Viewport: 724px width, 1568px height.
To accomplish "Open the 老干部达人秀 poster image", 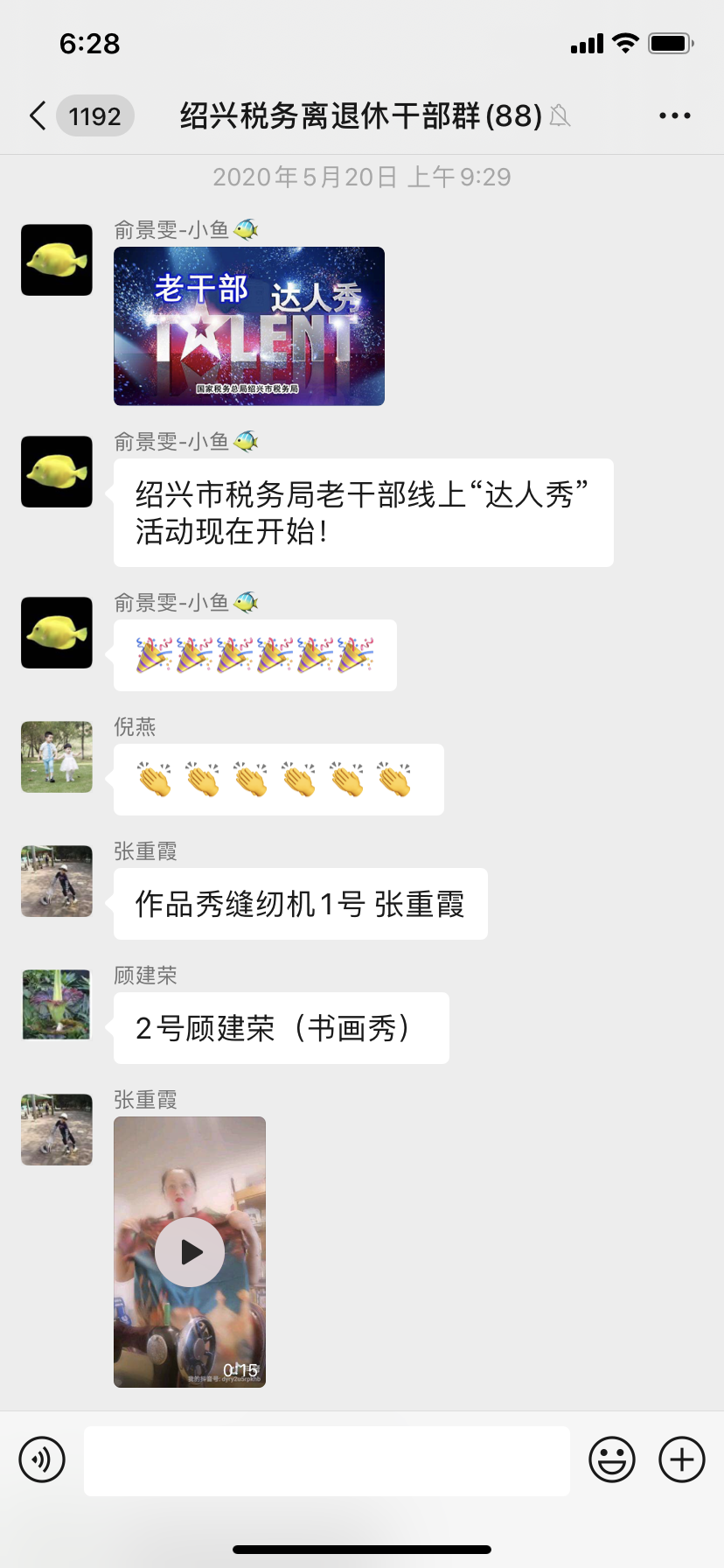I will (249, 326).
